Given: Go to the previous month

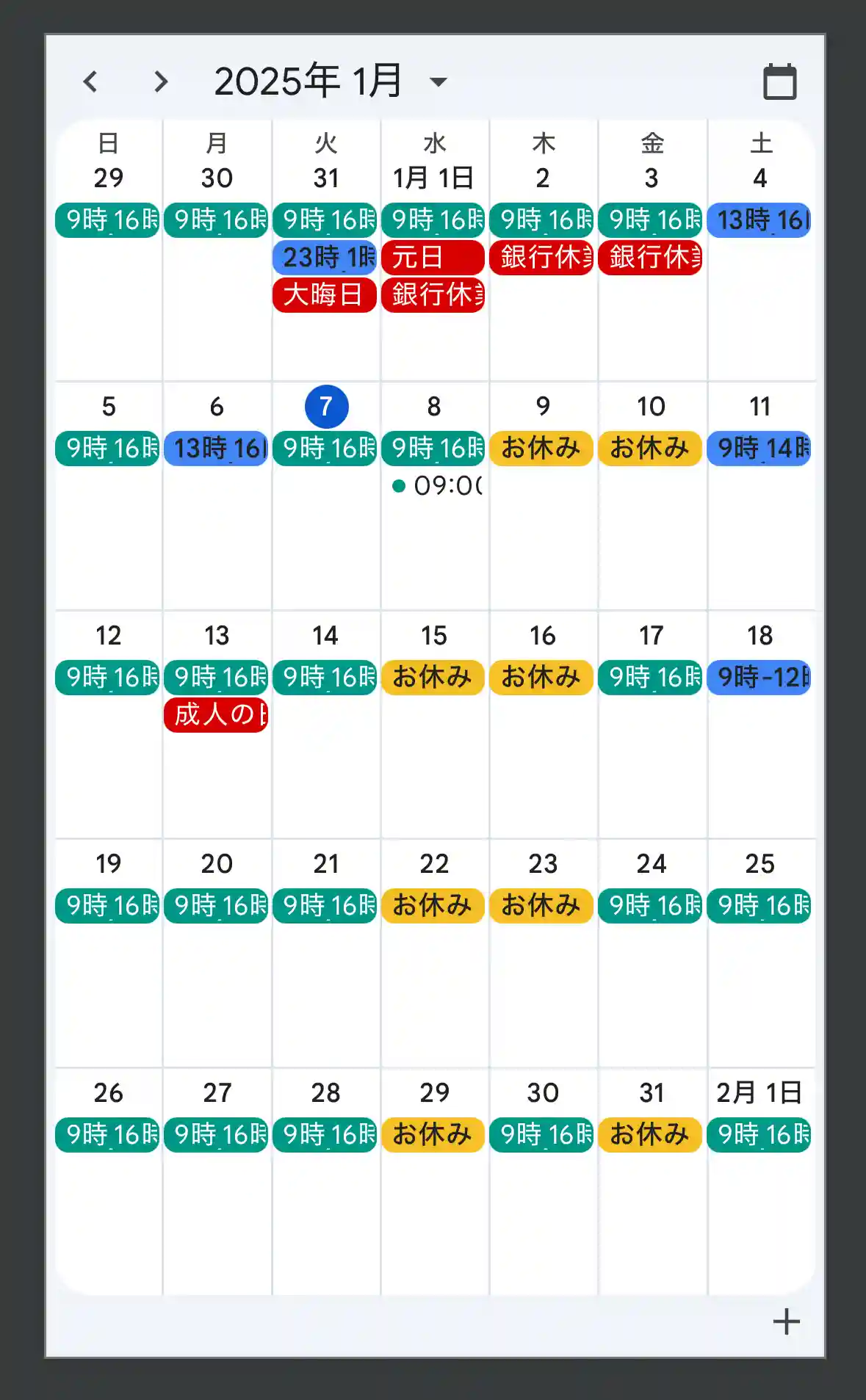Looking at the screenshot, I should tap(90, 81).
